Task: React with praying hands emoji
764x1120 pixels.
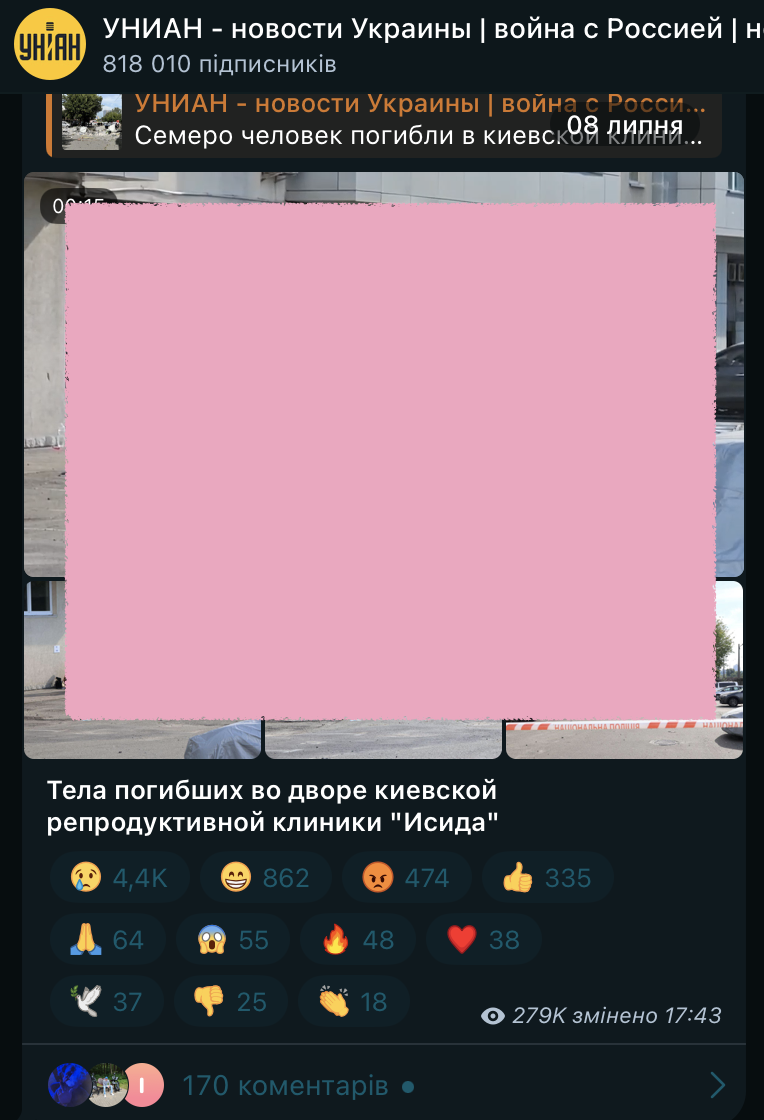Action: pos(106,940)
